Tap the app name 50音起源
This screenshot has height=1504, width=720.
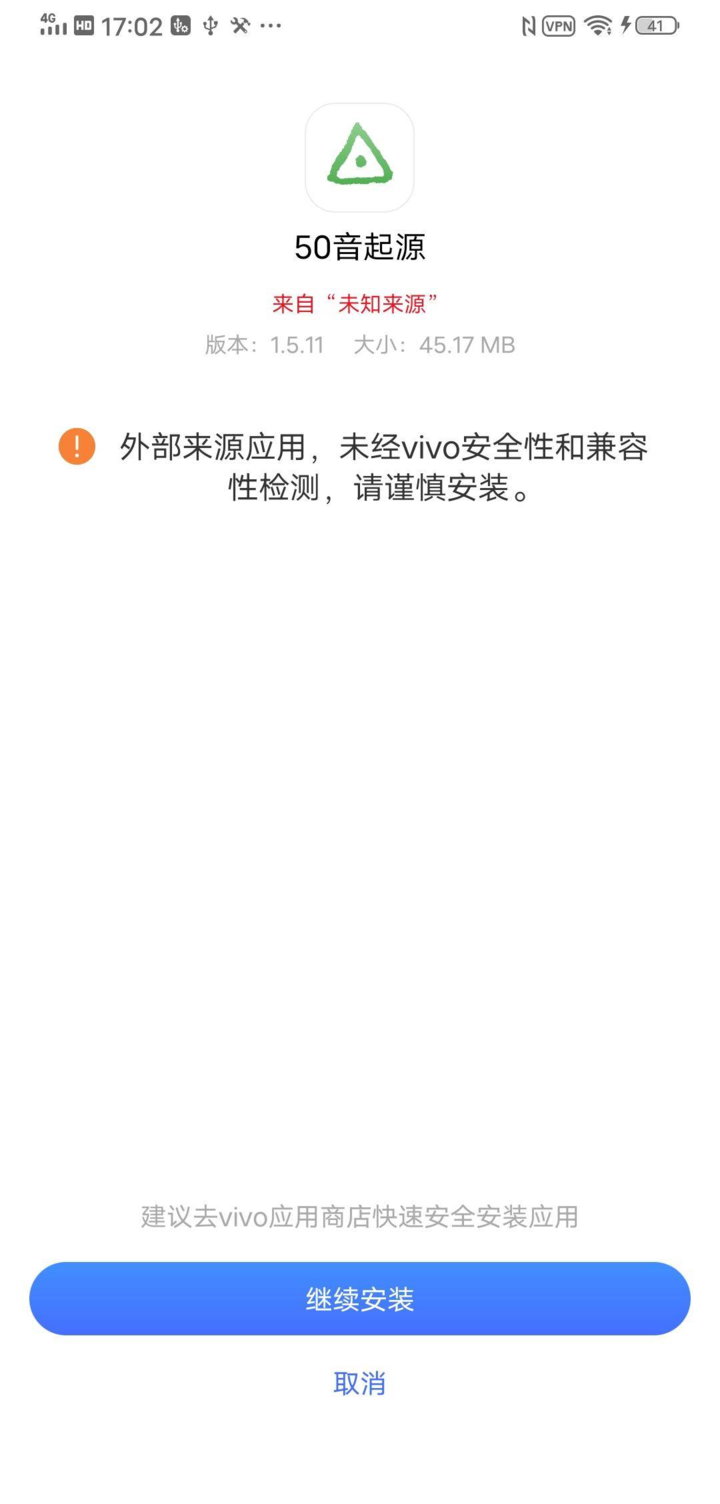[360, 247]
